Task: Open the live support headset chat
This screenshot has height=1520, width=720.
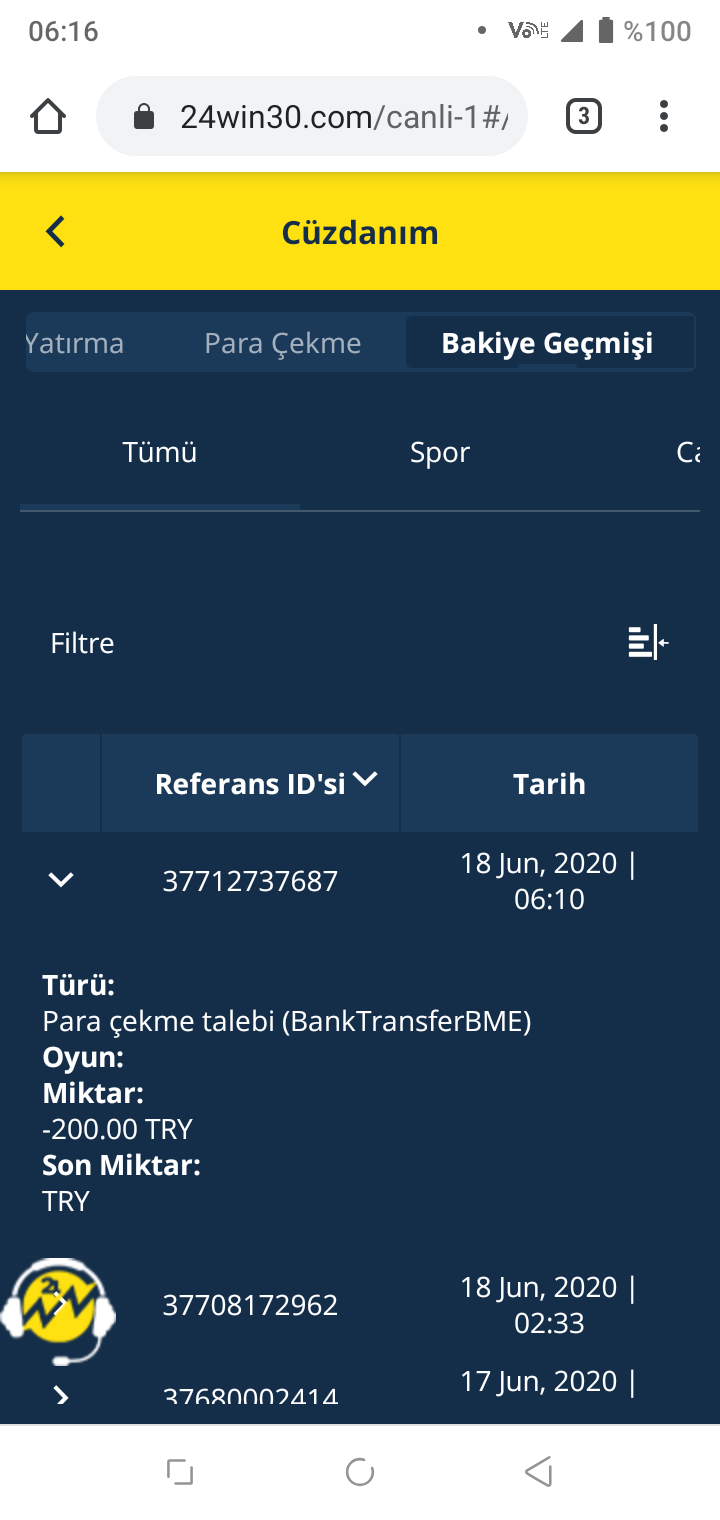Action: click(x=58, y=1310)
